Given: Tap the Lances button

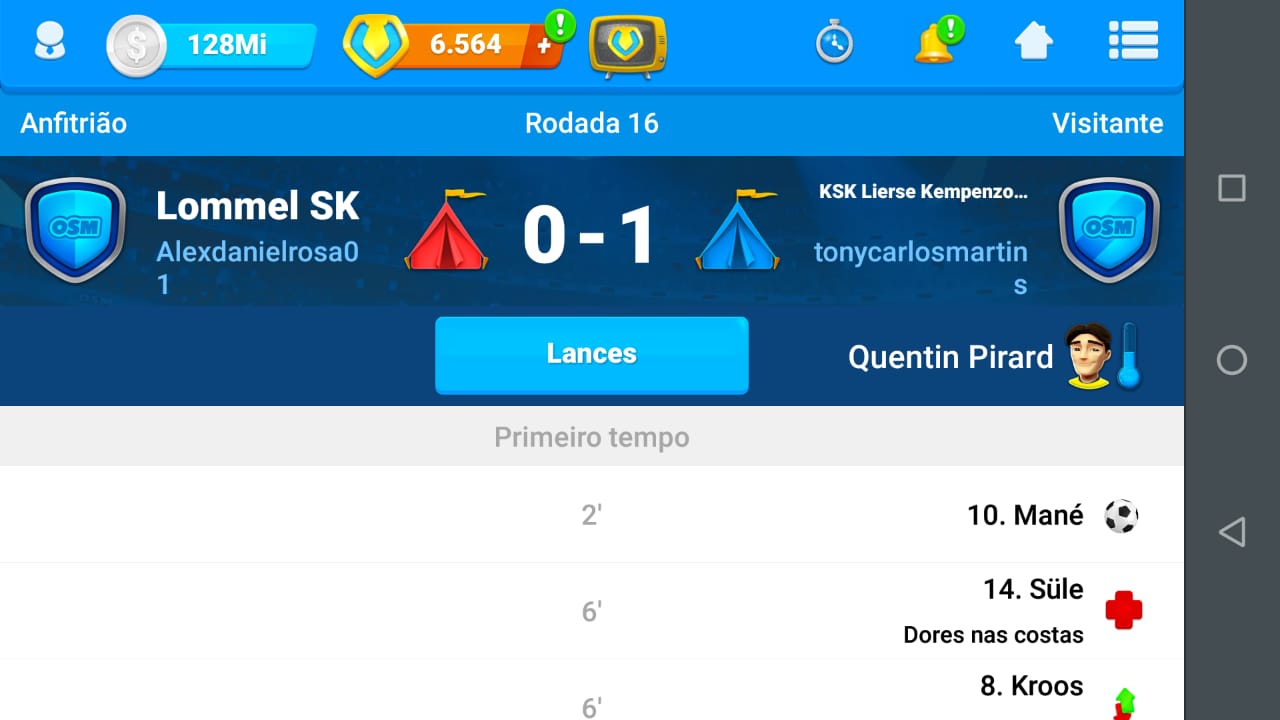Looking at the screenshot, I should 591,355.
